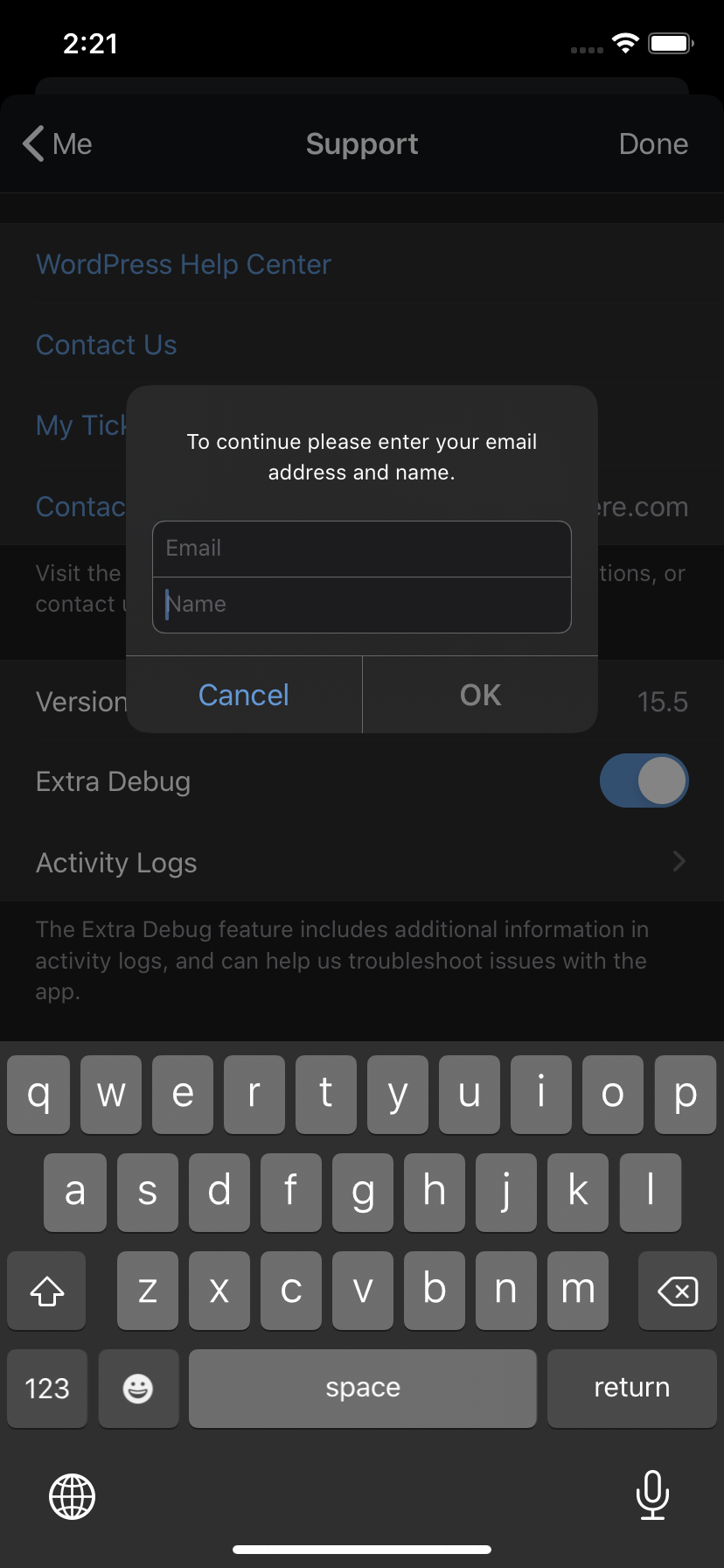Start dictation with the microphone icon
724x1568 pixels.
point(652,1495)
